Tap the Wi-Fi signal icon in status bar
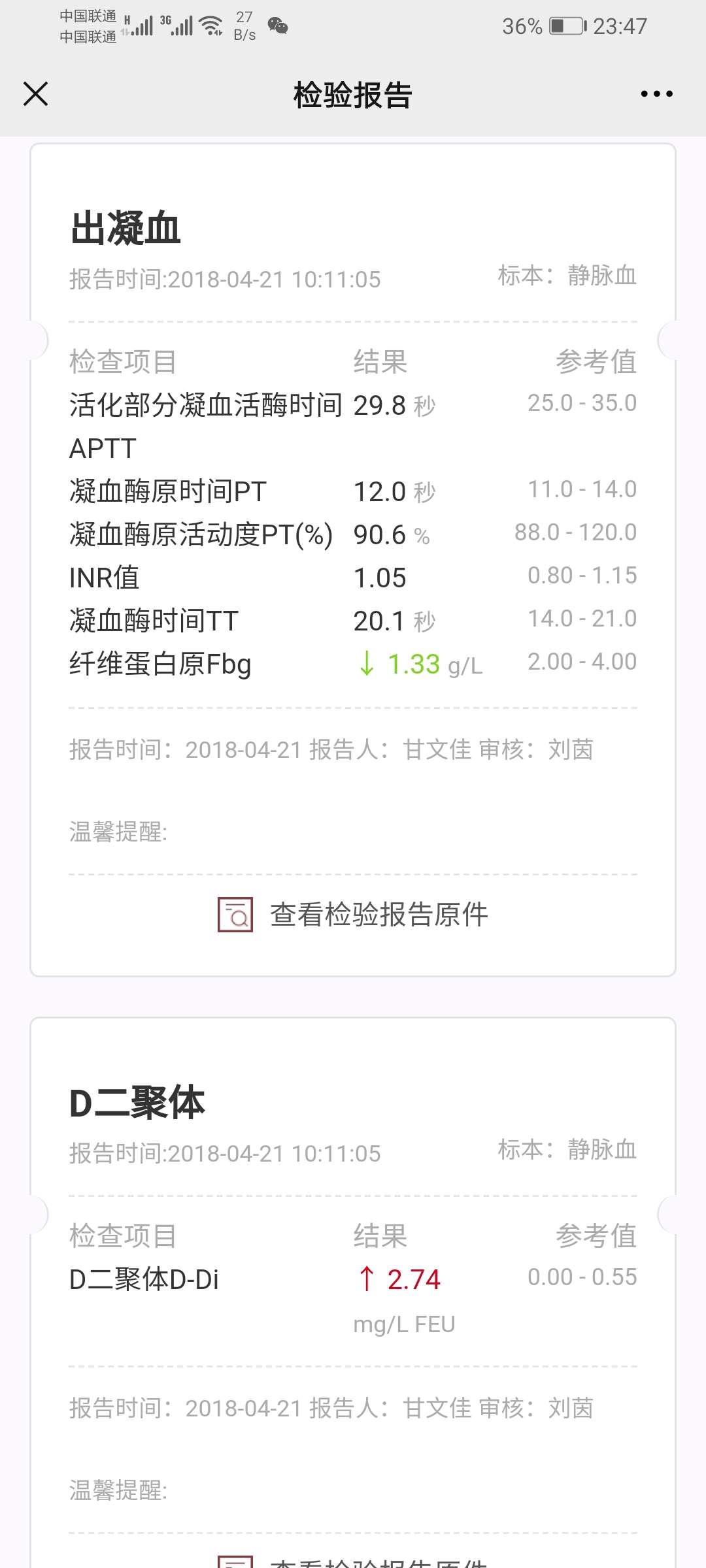Viewport: 706px width, 1568px height. (210, 24)
